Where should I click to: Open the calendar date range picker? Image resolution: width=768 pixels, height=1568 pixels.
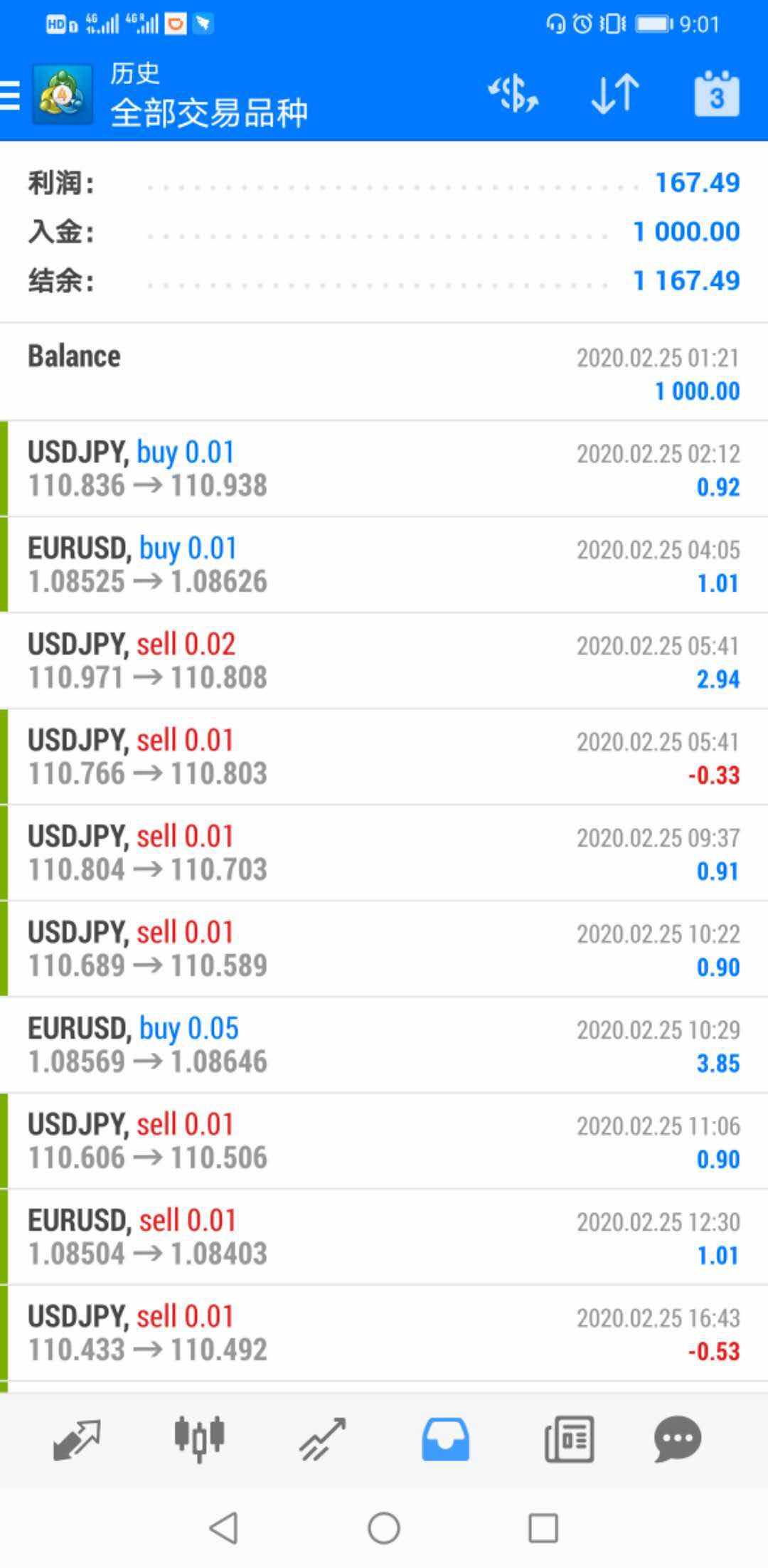point(716,95)
